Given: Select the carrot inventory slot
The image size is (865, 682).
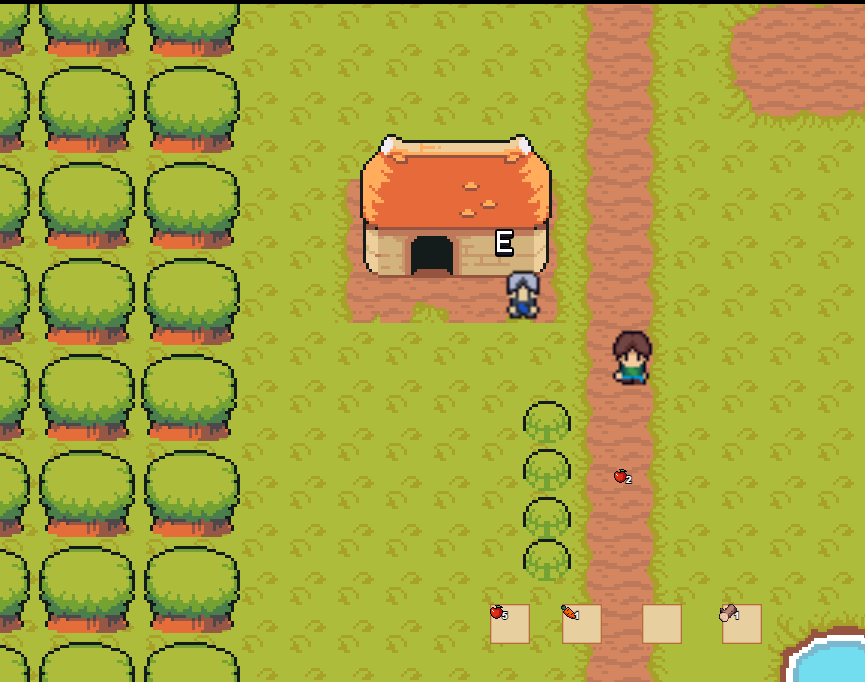Looking at the screenshot, I should tap(581, 623).
